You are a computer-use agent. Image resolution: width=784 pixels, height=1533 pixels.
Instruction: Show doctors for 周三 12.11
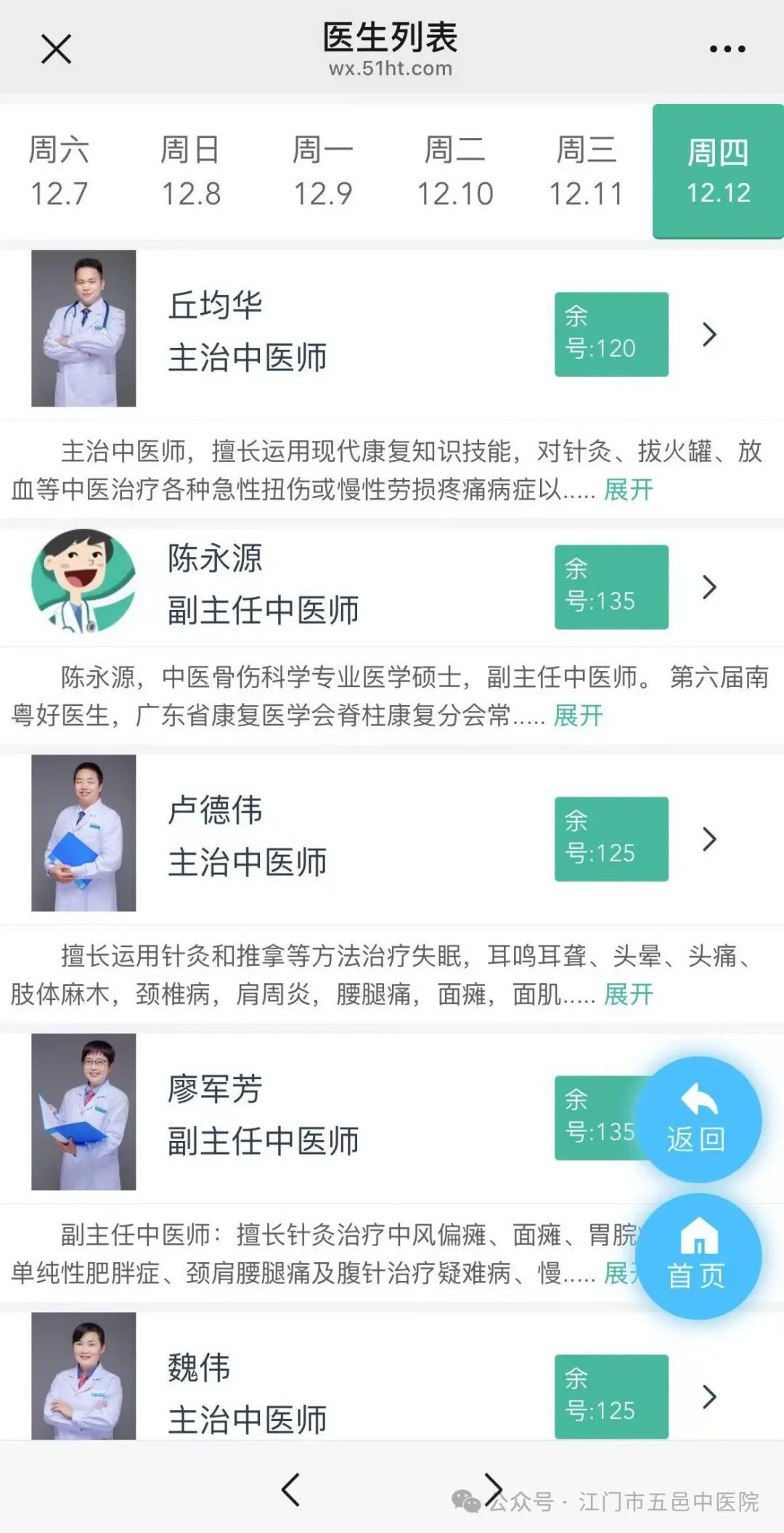pyautogui.click(x=586, y=171)
